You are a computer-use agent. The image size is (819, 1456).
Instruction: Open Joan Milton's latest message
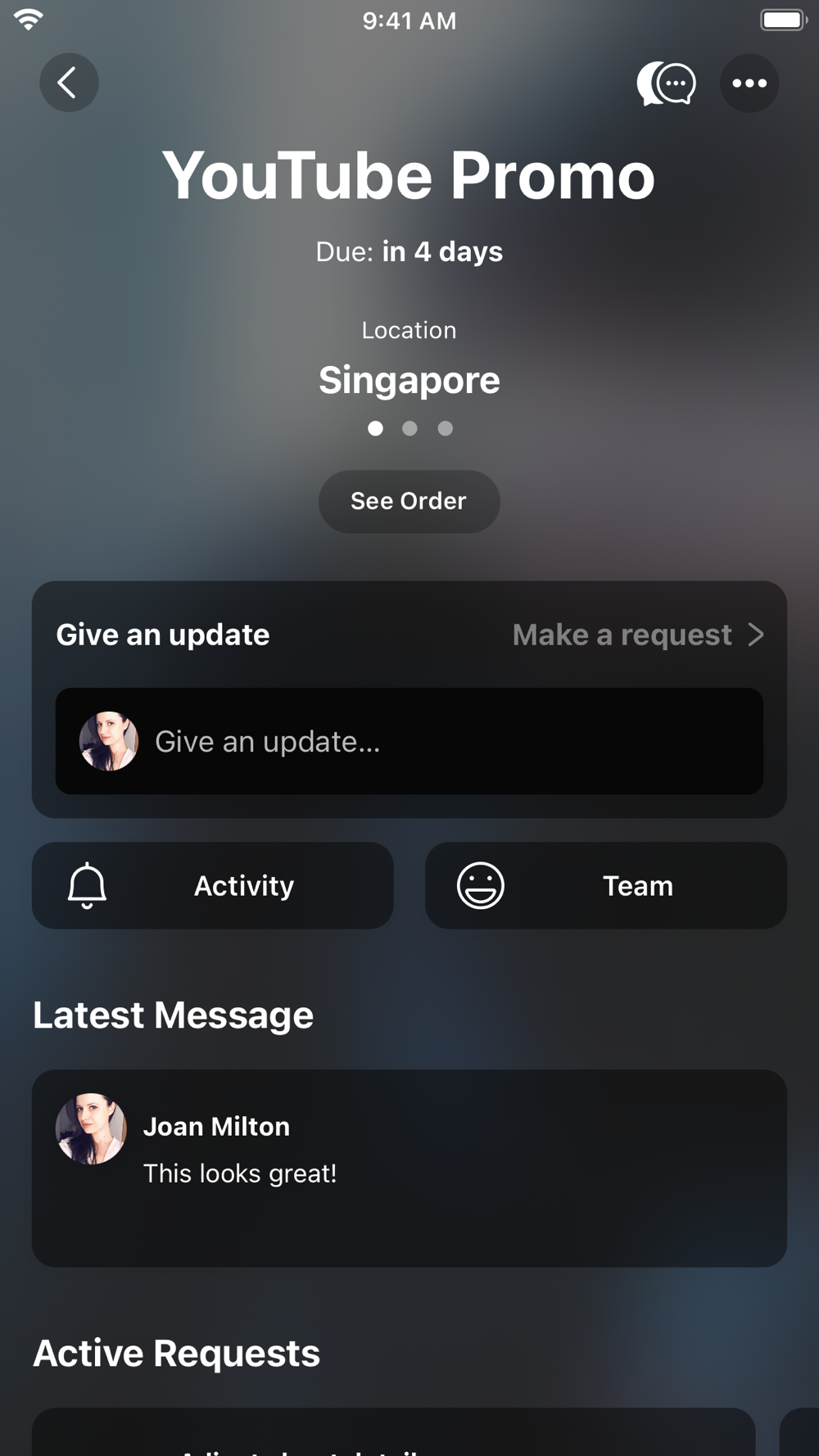click(x=409, y=1168)
